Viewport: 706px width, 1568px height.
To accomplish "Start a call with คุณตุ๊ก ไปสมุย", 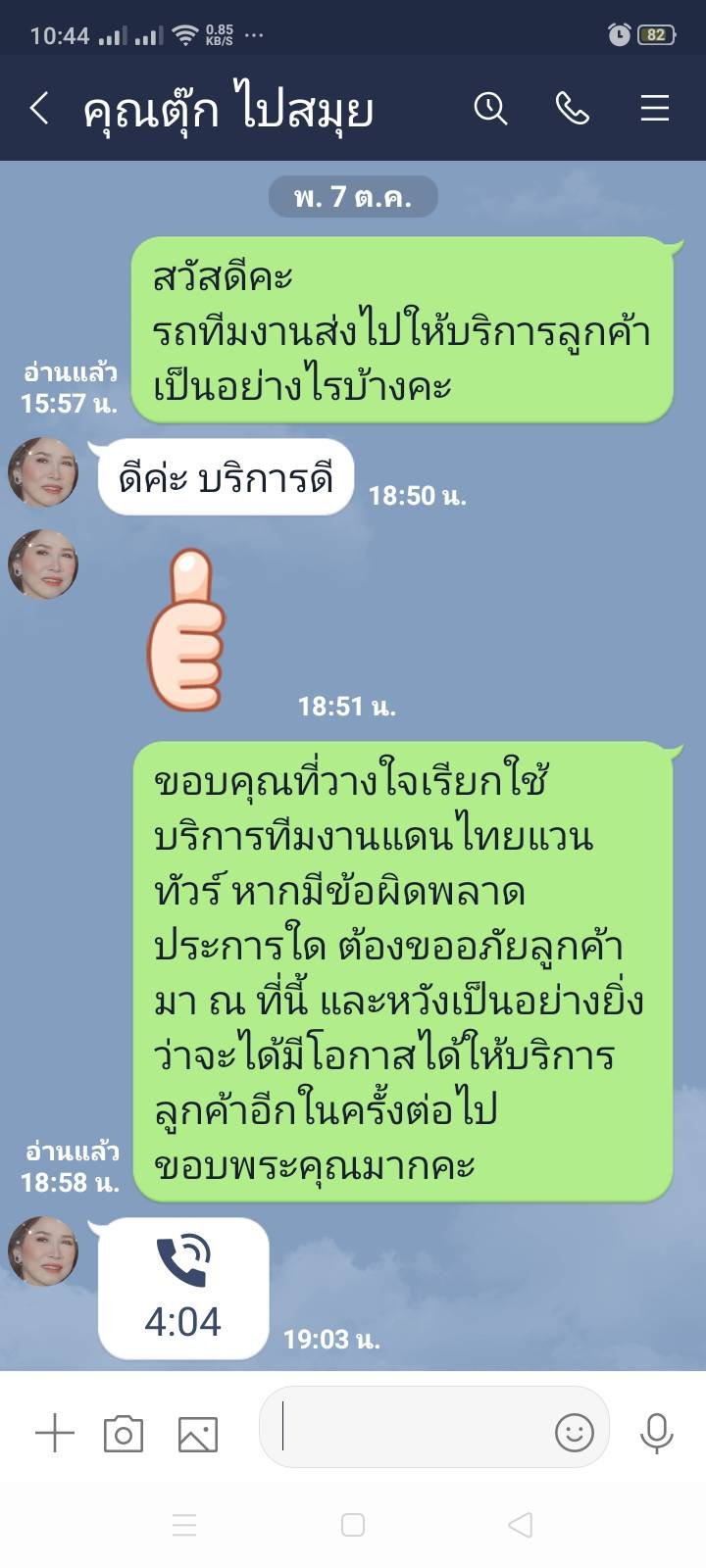I will point(573,108).
